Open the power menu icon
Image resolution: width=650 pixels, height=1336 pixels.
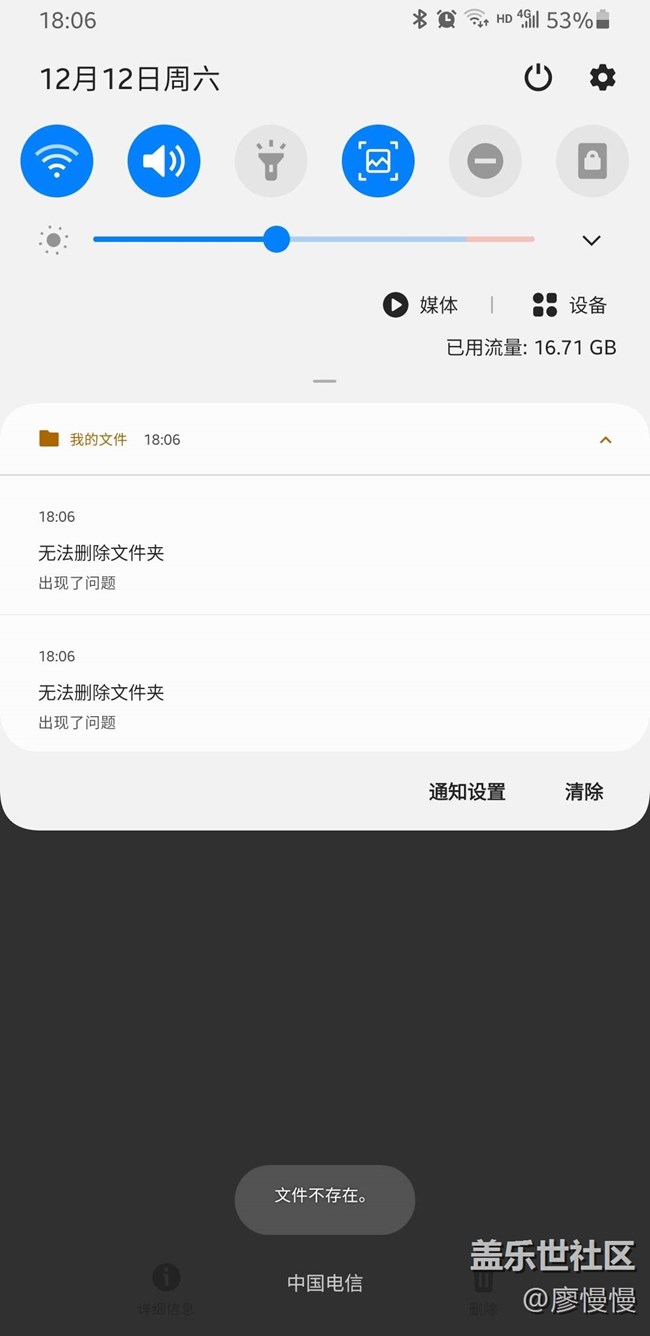point(538,78)
